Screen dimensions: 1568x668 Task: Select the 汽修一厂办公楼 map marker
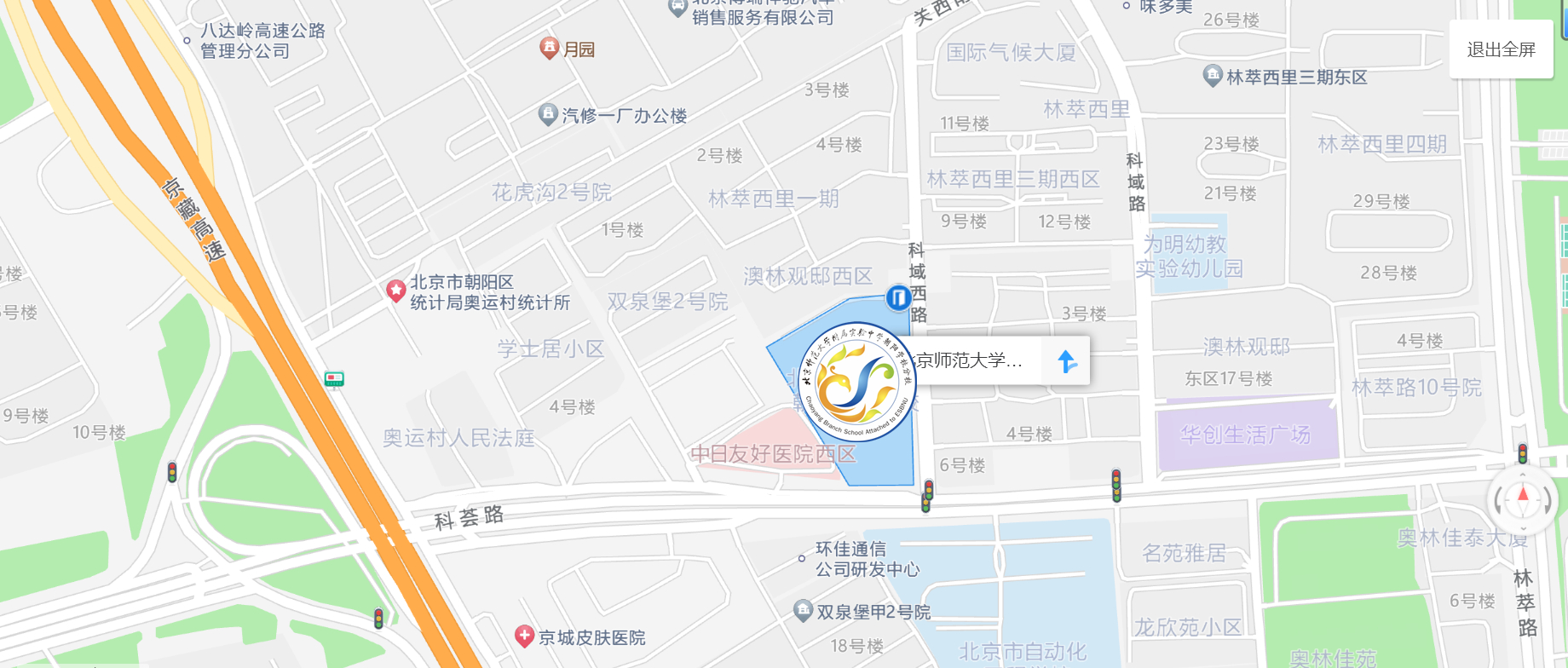[x=548, y=114]
